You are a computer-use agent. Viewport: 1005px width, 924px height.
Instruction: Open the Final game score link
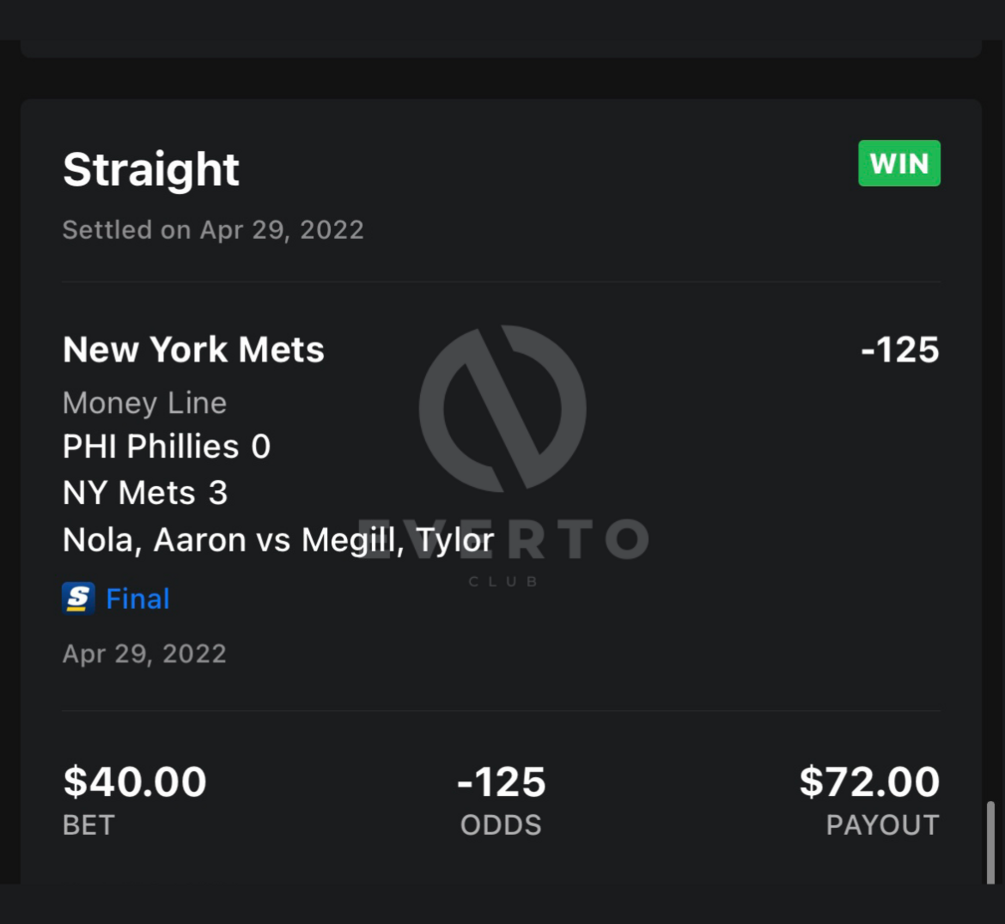pos(137,599)
